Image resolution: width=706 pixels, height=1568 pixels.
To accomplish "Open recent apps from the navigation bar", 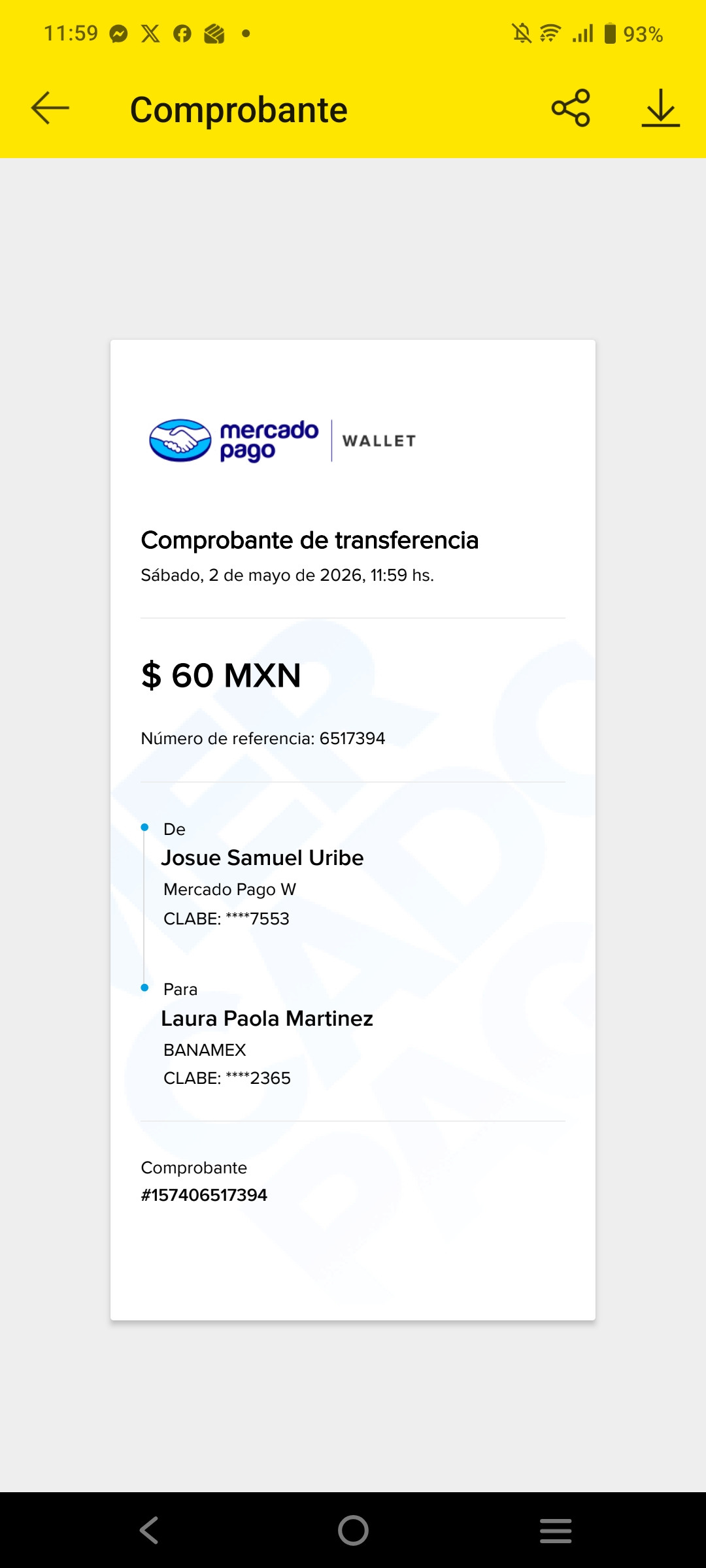I will coord(556,1530).
